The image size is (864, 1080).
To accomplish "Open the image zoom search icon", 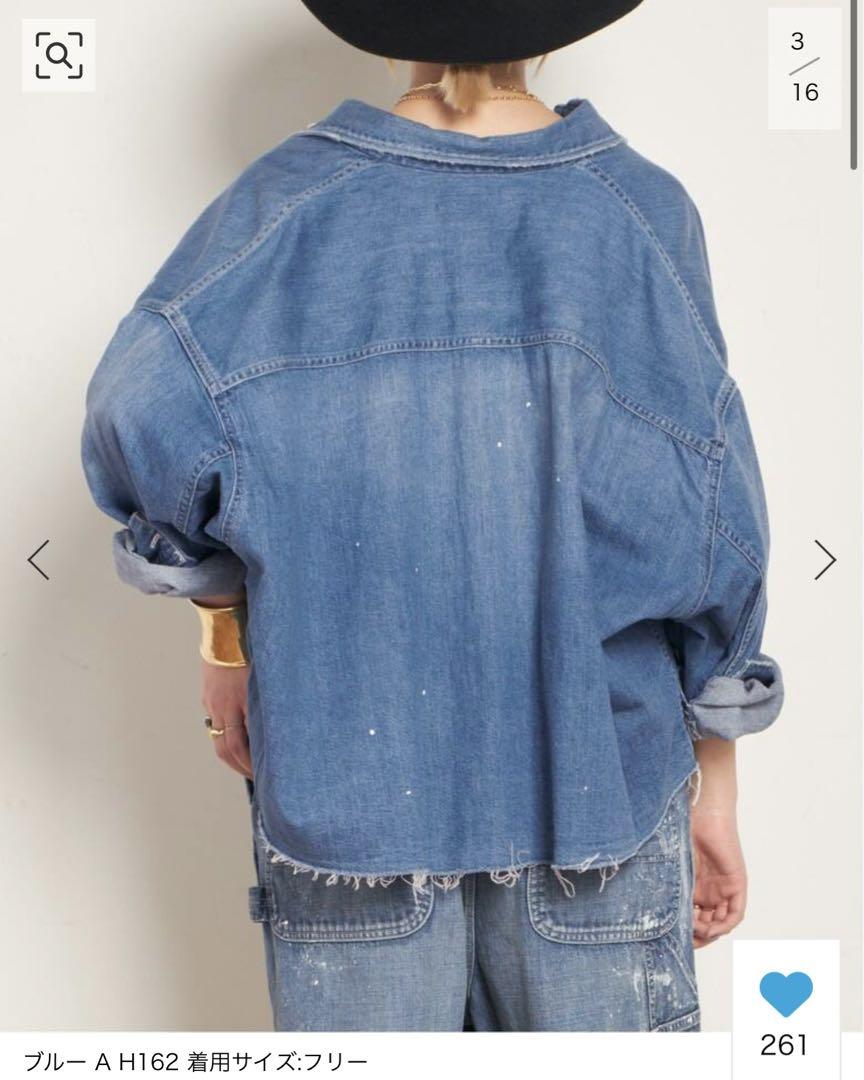I will 58,55.
